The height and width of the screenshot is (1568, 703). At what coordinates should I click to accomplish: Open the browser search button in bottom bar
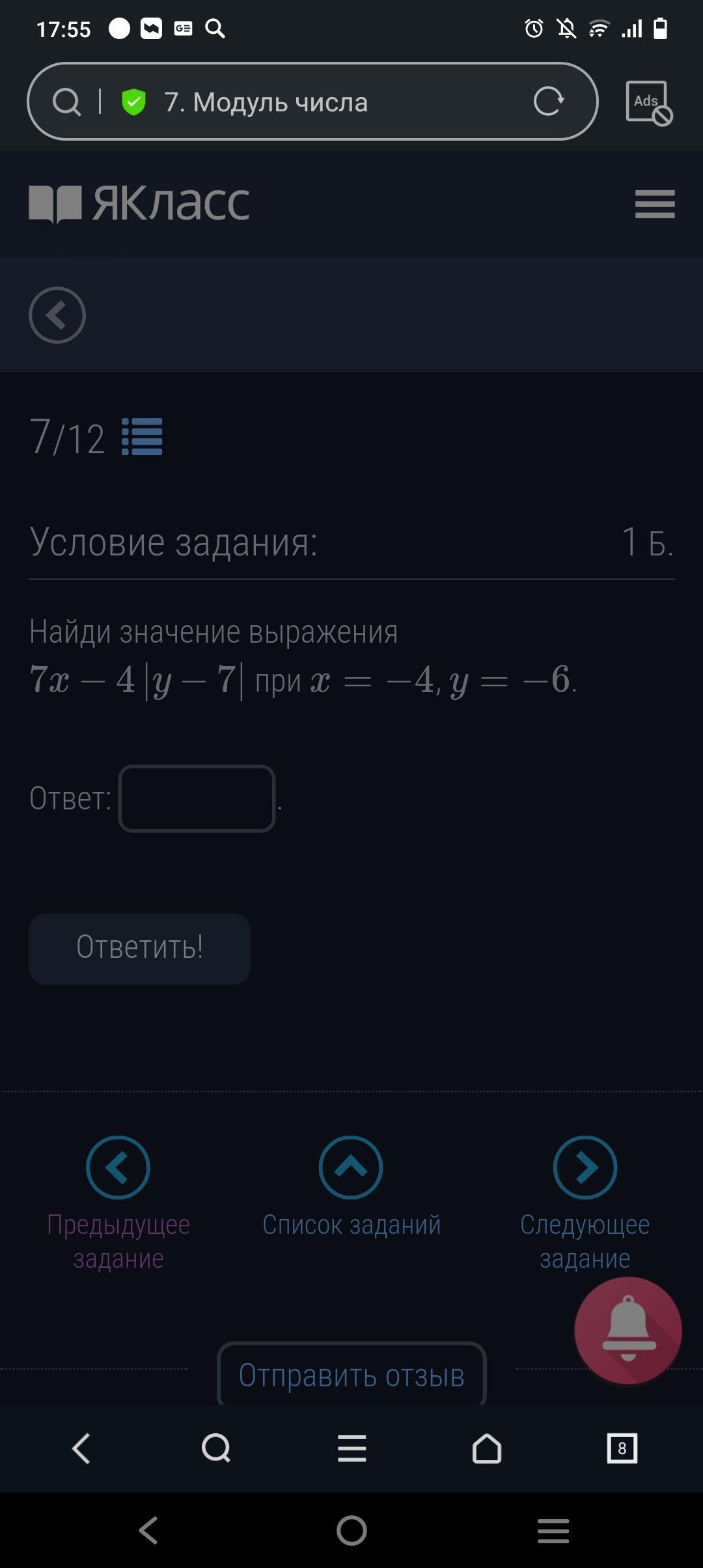coord(216,1449)
